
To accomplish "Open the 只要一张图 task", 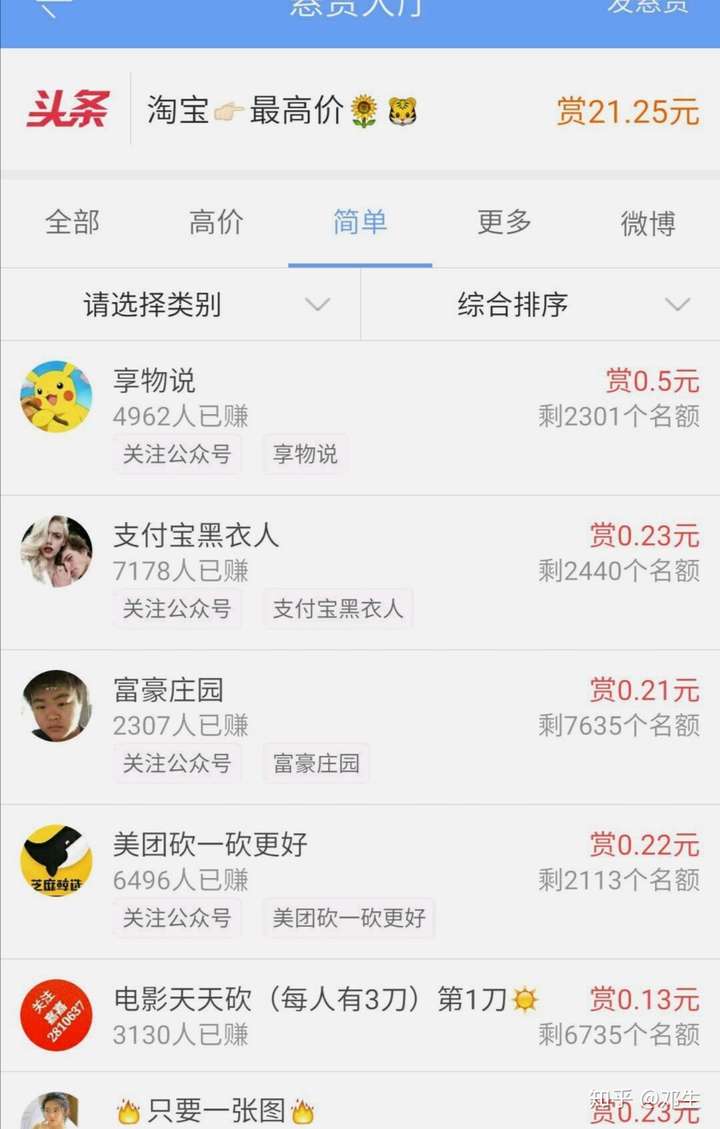I will (360, 1108).
